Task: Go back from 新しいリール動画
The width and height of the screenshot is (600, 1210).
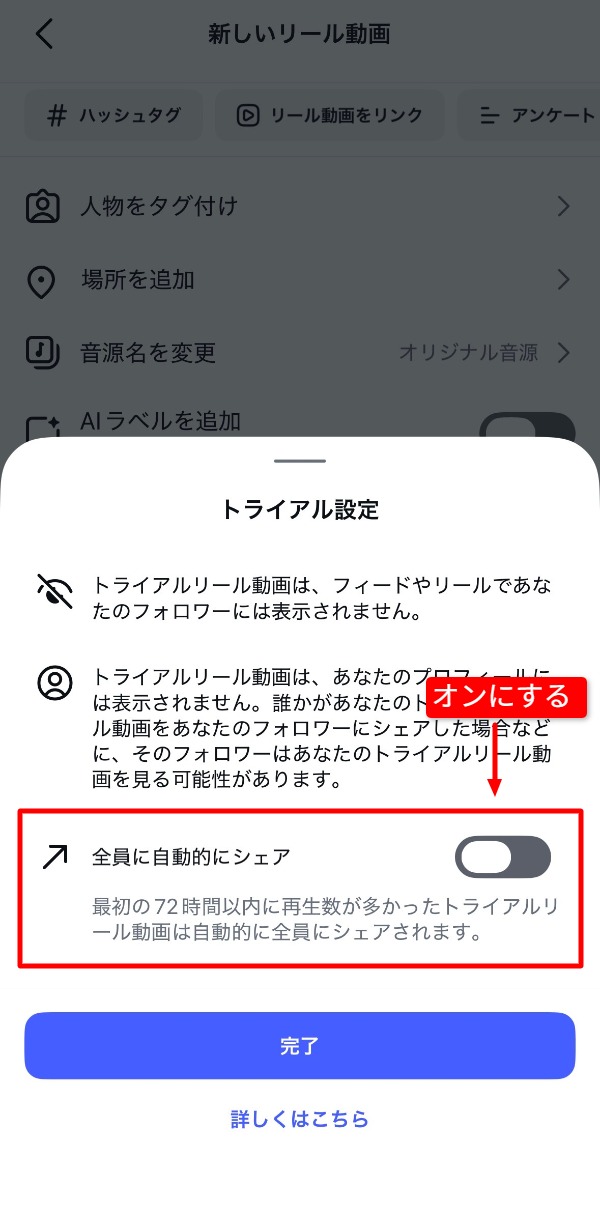Action: (x=44, y=34)
